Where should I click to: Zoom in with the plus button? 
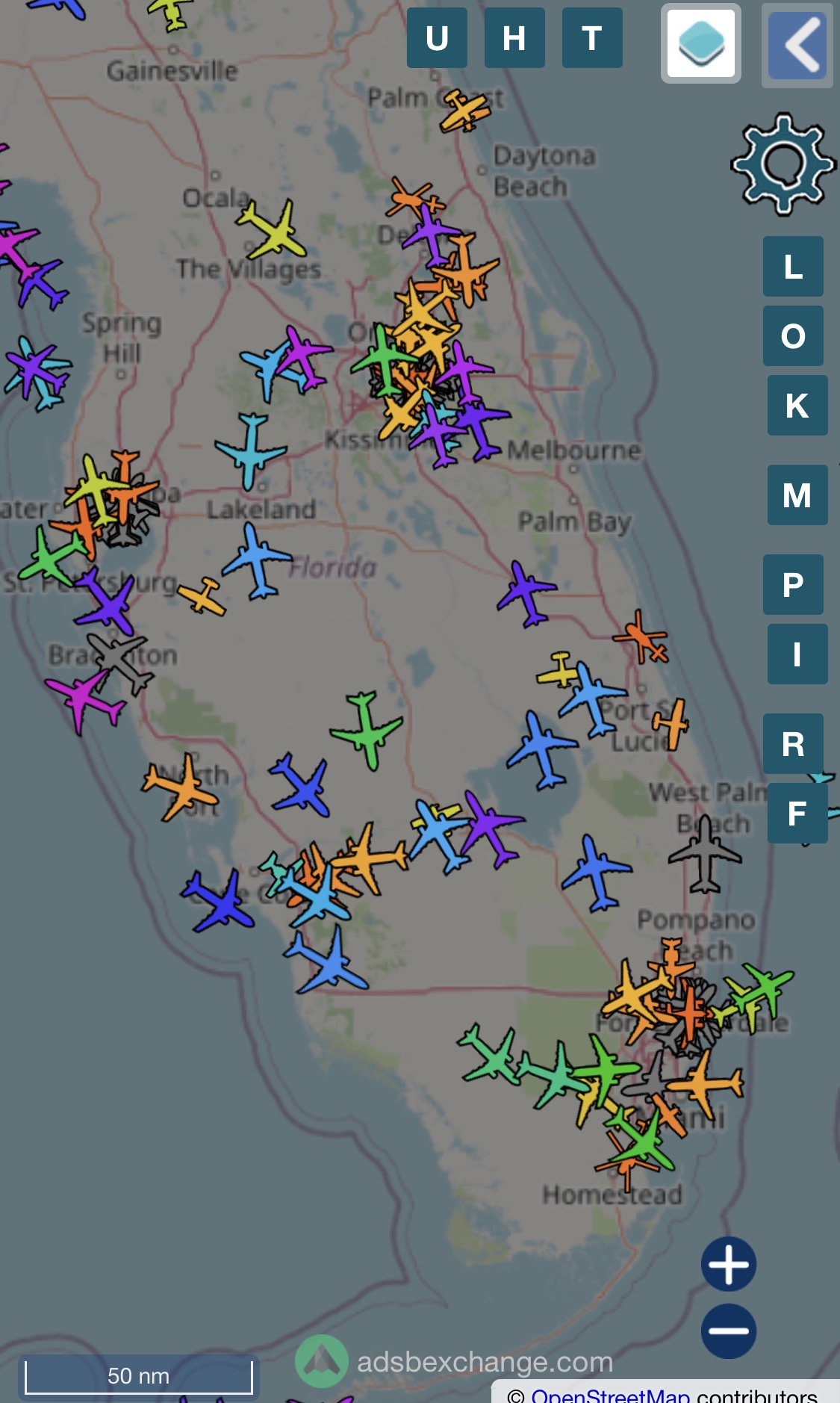click(x=729, y=1264)
